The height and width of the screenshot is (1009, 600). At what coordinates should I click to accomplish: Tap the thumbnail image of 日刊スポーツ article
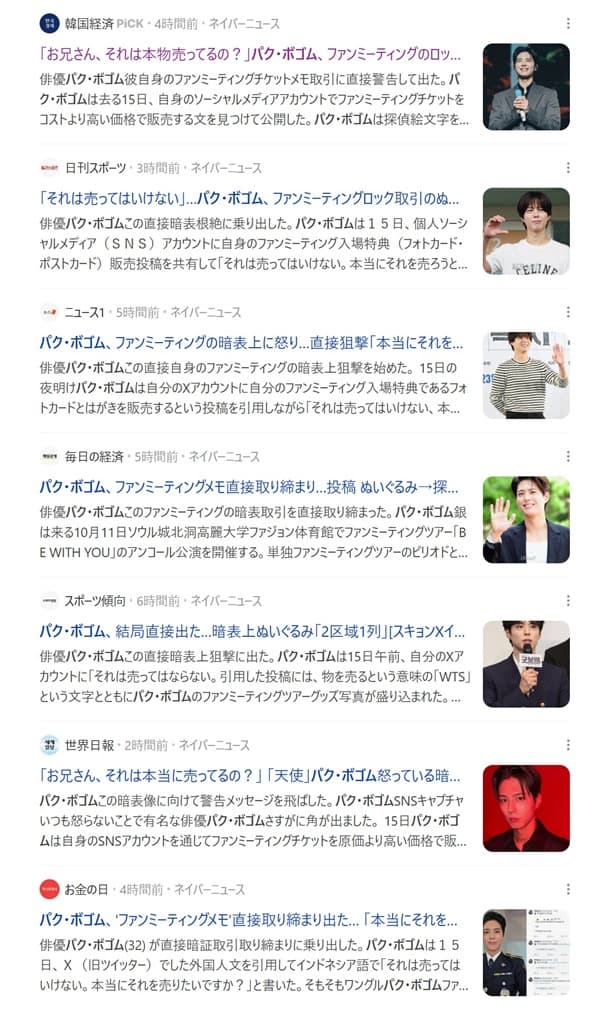pyautogui.click(x=526, y=231)
